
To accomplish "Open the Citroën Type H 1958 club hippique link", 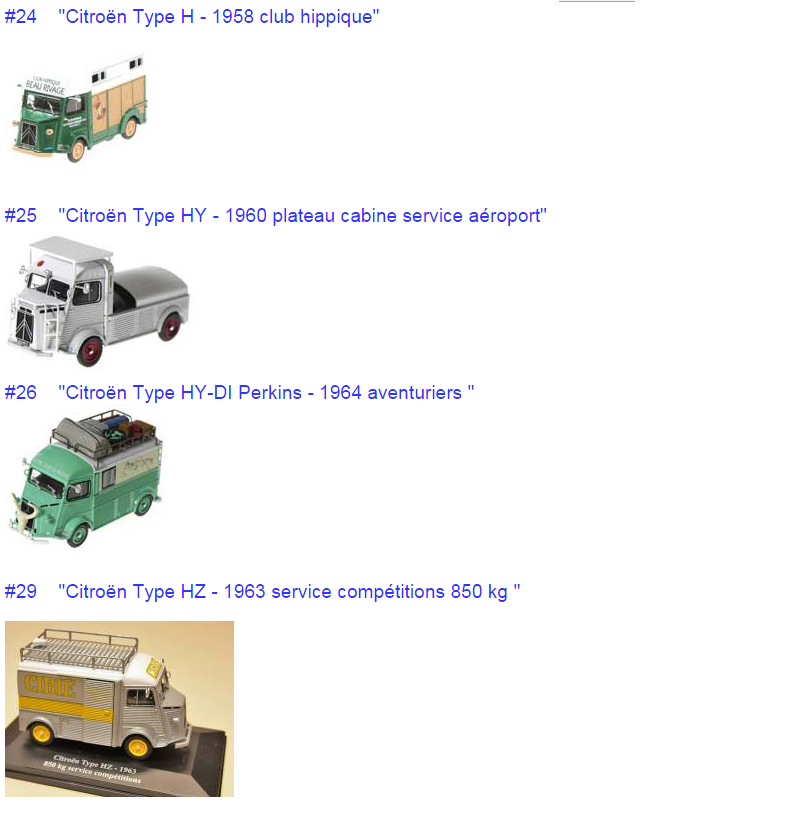I will pyautogui.click(x=218, y=17).
